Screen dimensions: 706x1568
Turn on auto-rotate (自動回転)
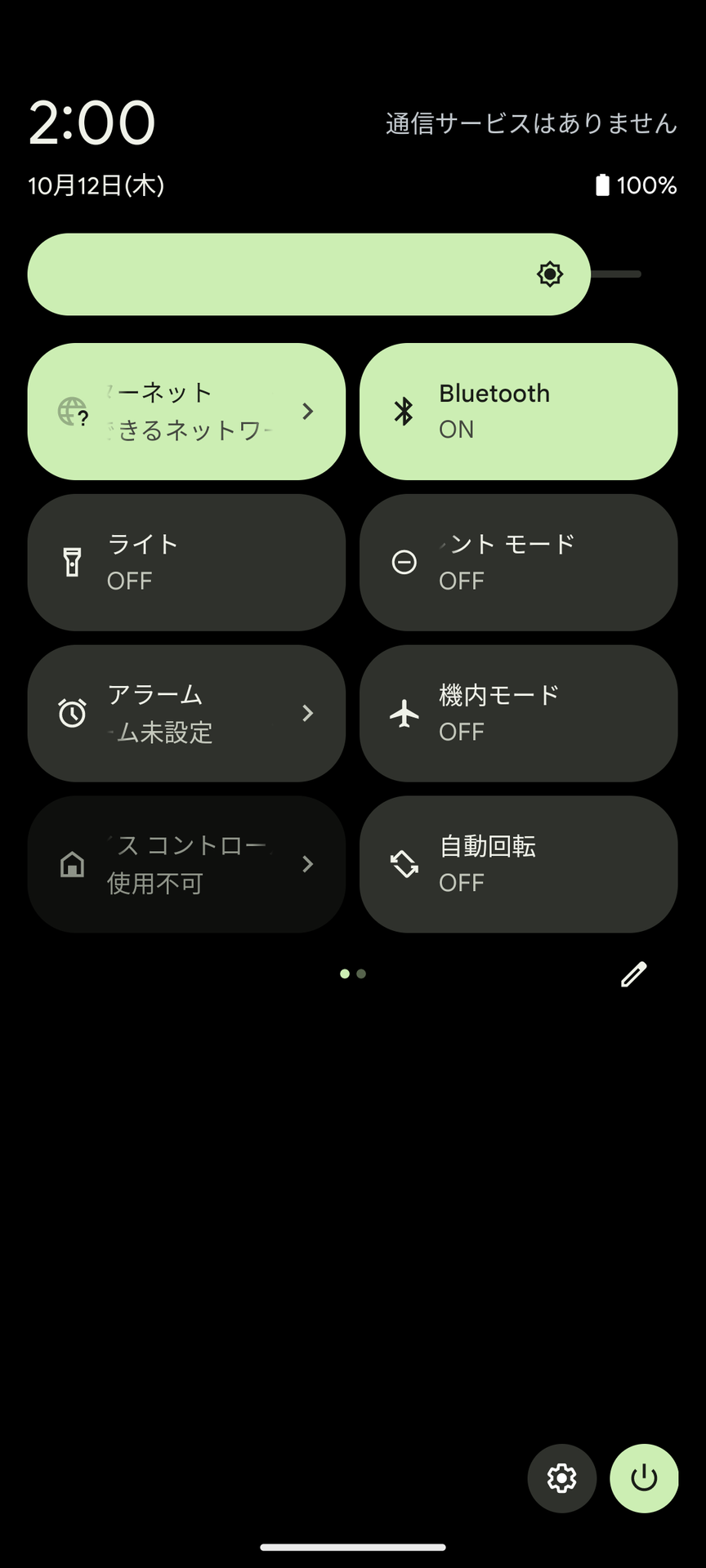click(518, 864)
